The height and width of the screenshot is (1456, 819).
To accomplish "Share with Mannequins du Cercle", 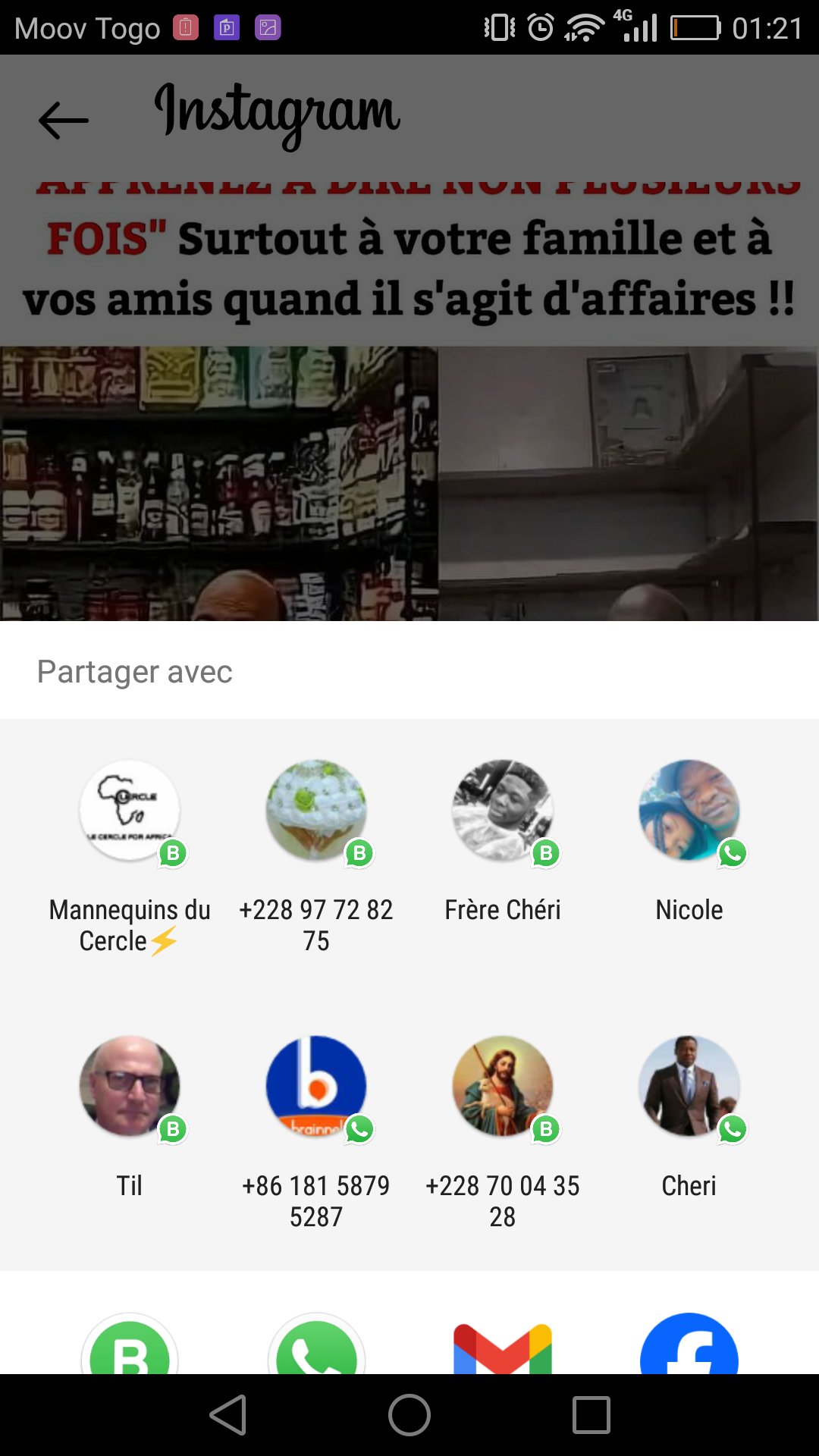I will (x=130, y=811).
